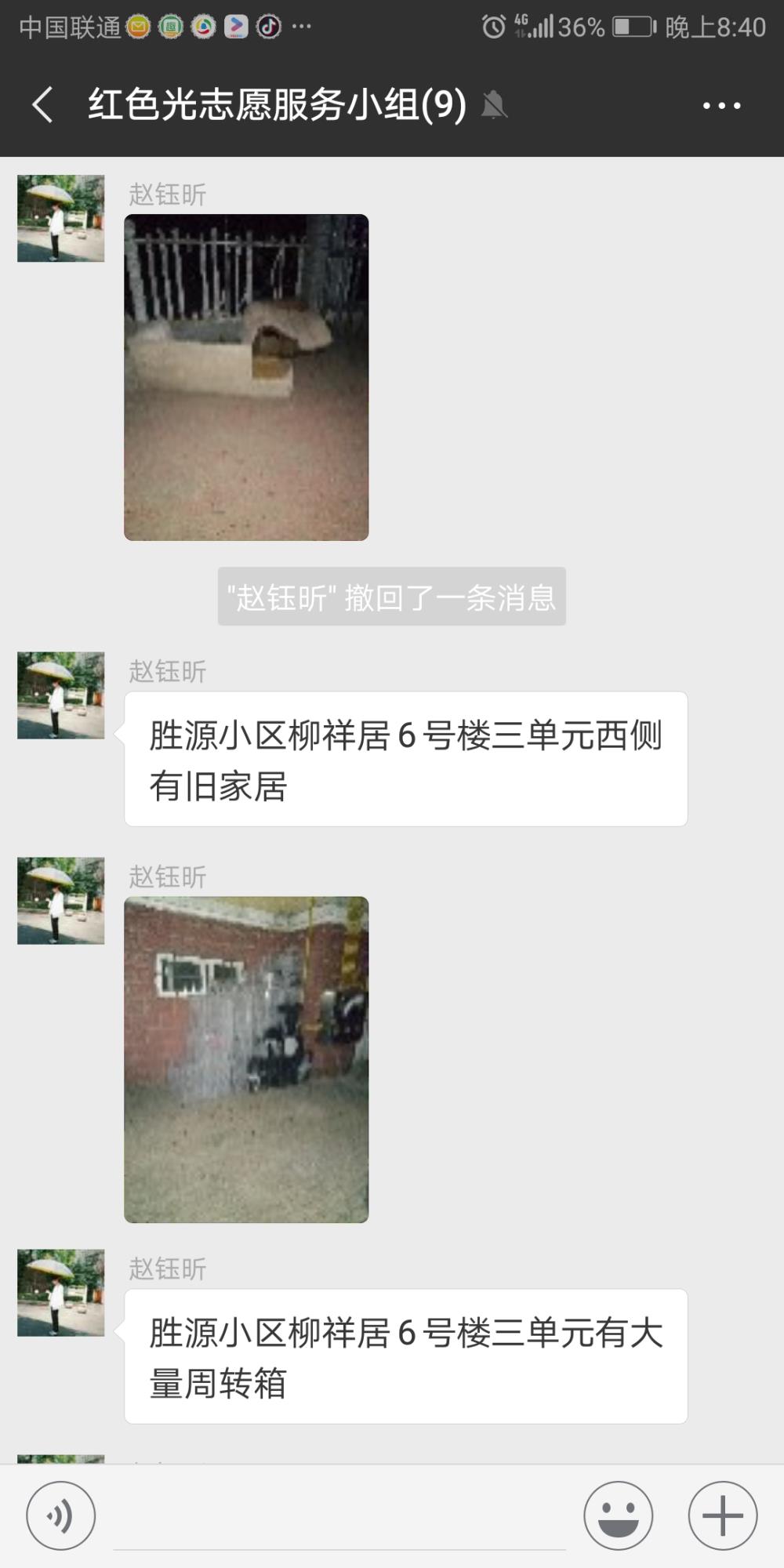
Task: Open the group chat info menu
Action: tap(721, 105)
